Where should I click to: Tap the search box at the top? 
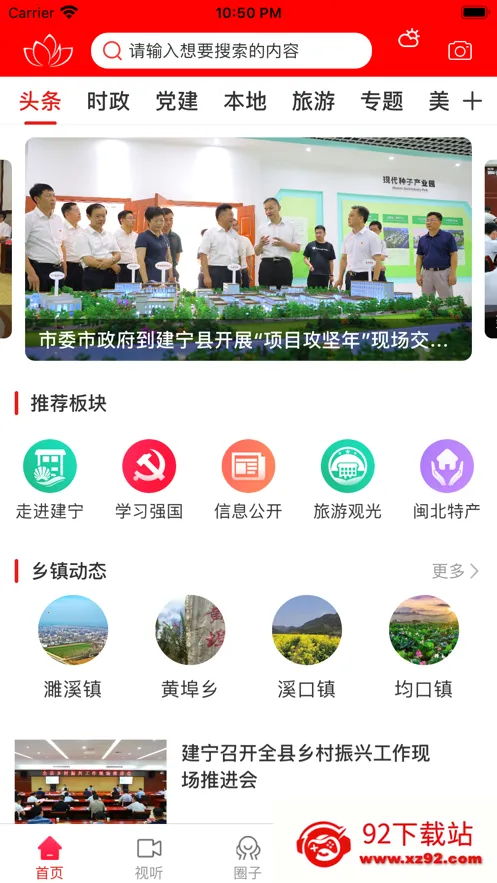[x=231, y=51]
